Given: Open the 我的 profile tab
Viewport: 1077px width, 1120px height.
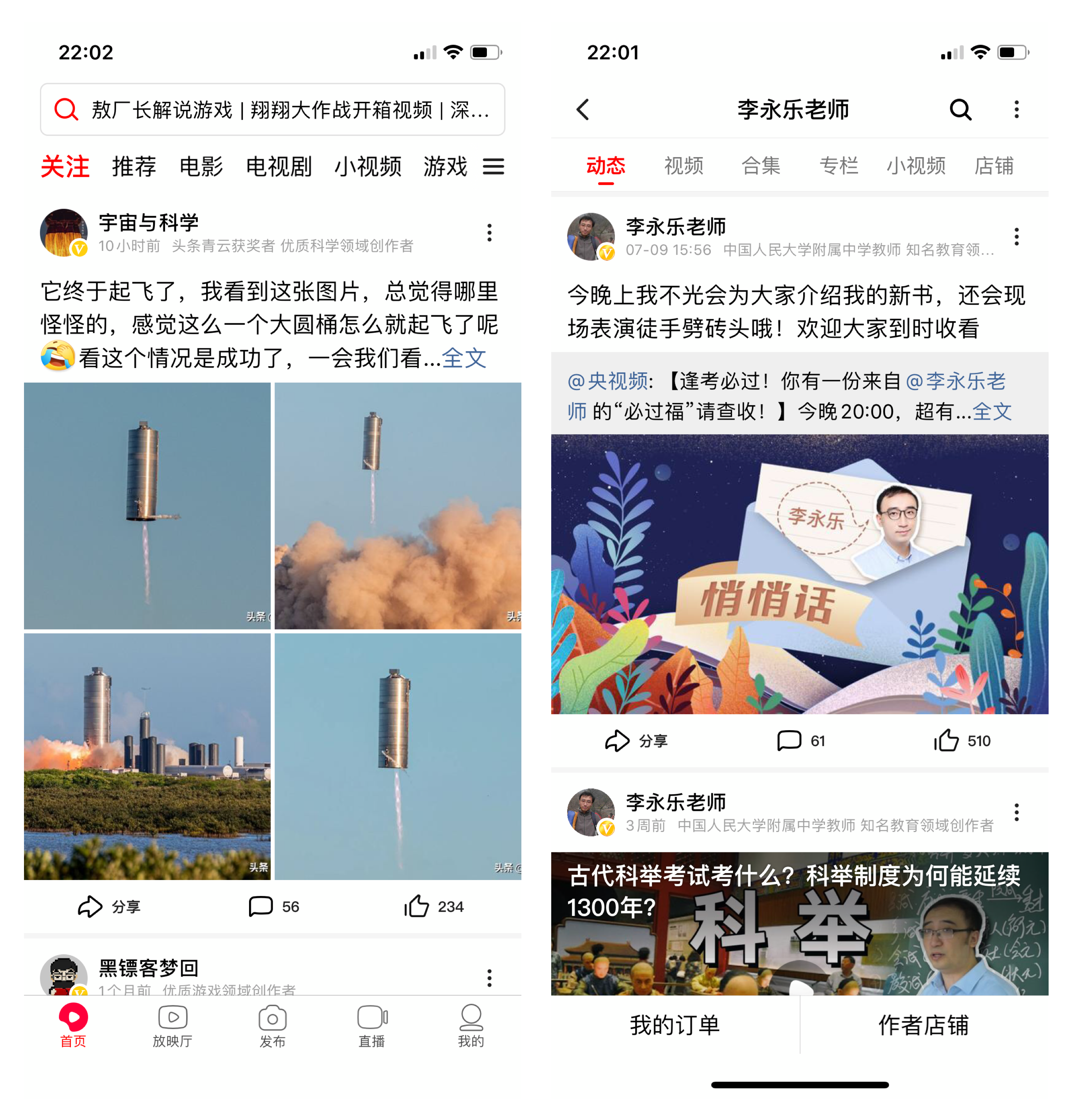Looking at the screenshot, I should (x=471, y=1026).
